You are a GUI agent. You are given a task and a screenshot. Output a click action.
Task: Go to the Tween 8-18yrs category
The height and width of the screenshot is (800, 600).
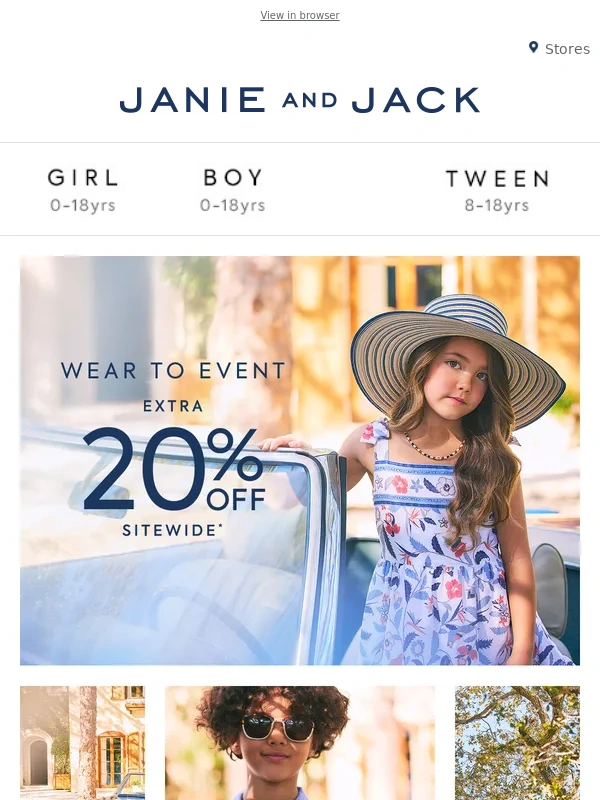(497, 190)
